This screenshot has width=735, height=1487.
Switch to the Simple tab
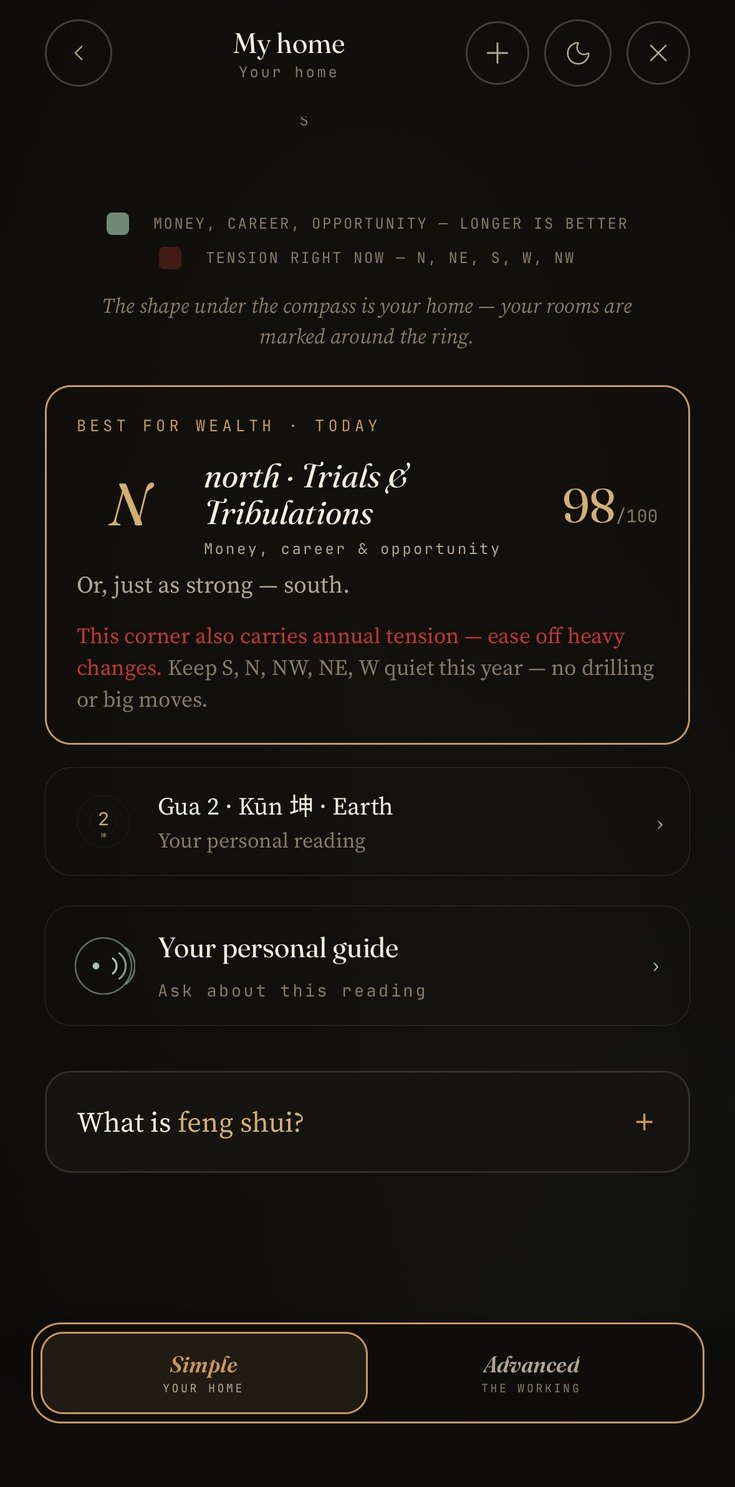[204, 1373]
